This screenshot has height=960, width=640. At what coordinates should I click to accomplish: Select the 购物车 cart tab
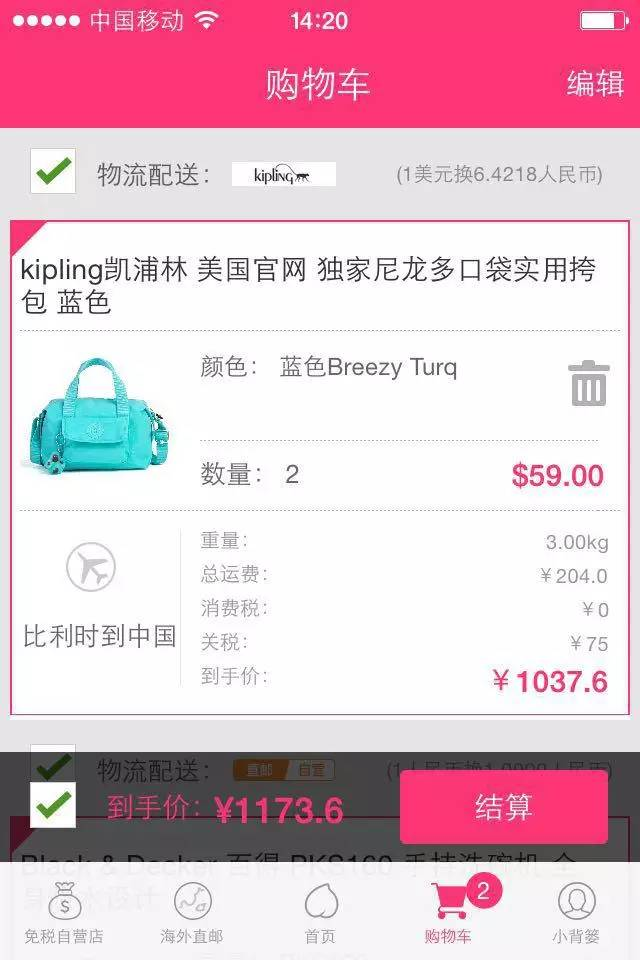click(449, 913)
